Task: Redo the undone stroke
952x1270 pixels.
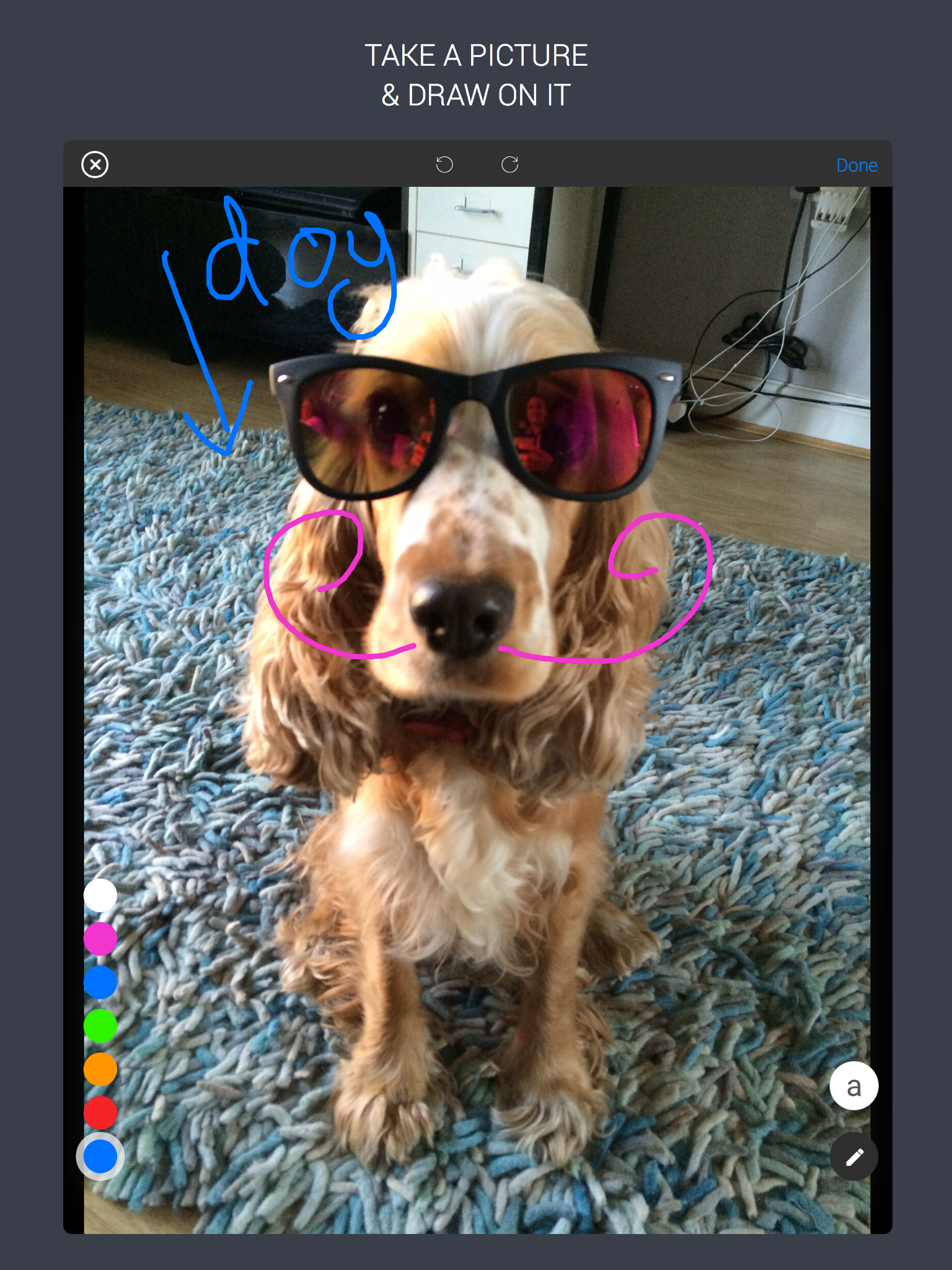Action: coord(509,165)
